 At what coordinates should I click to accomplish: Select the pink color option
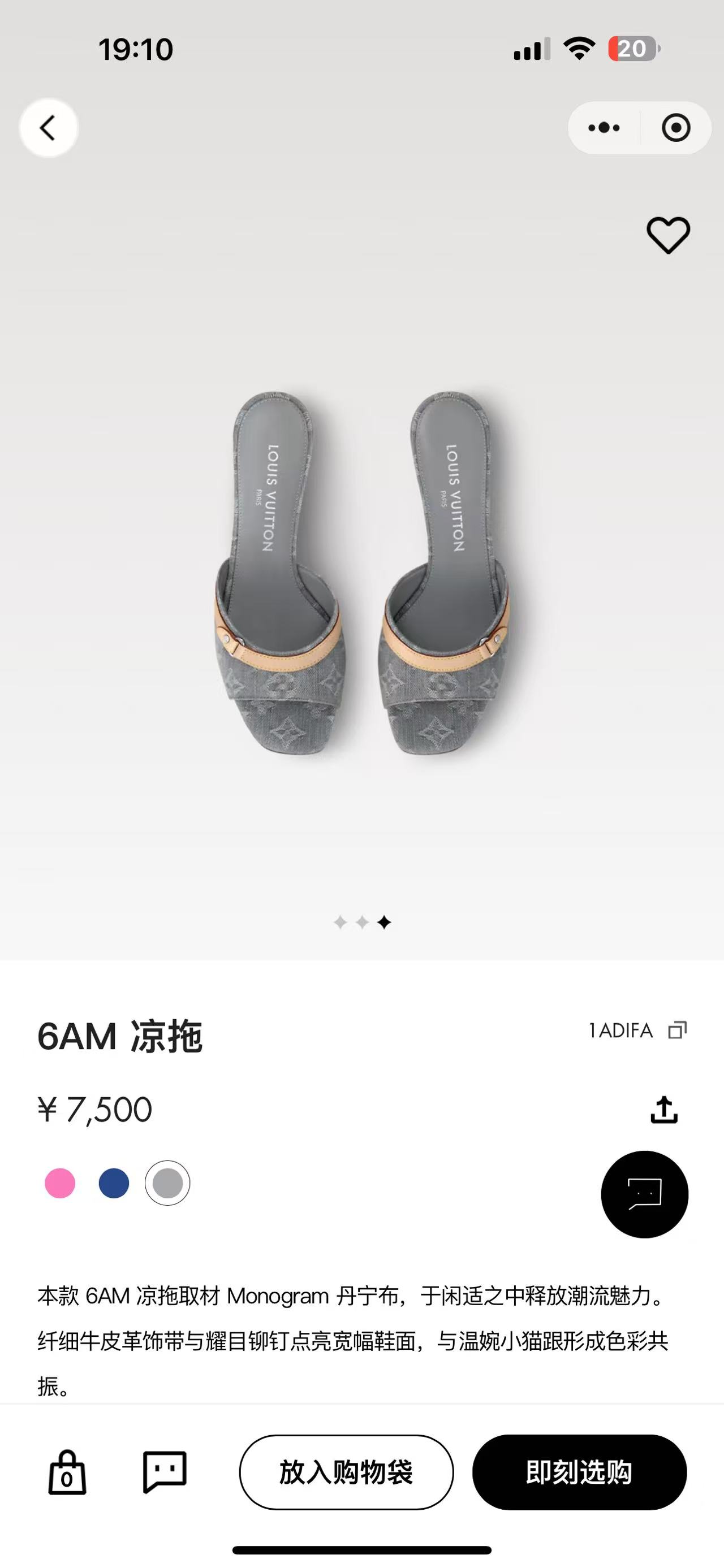tap(61, 1183)
